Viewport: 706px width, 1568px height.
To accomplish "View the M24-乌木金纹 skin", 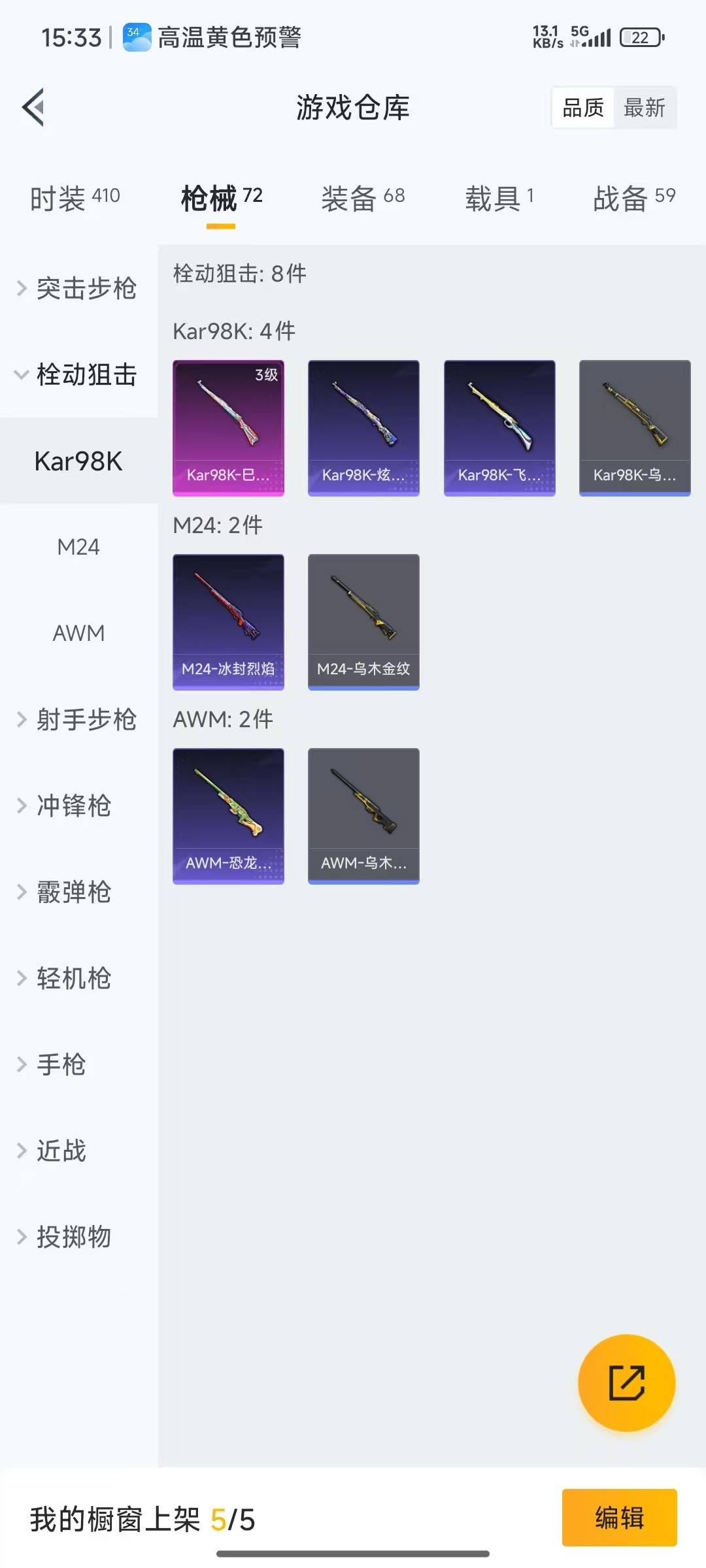I will point(363,622).
